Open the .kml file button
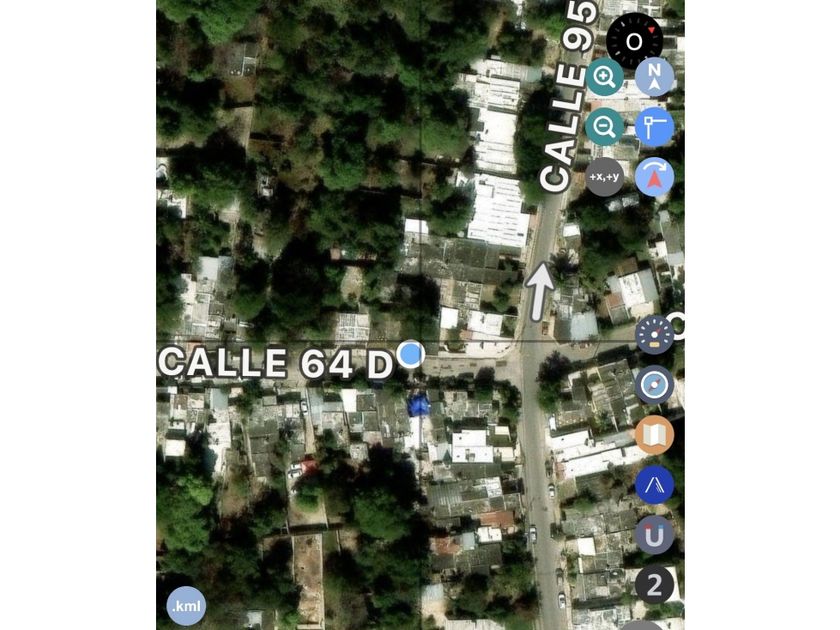The height and width of the screenshot is (630, 840). click(x=186, y=606)
